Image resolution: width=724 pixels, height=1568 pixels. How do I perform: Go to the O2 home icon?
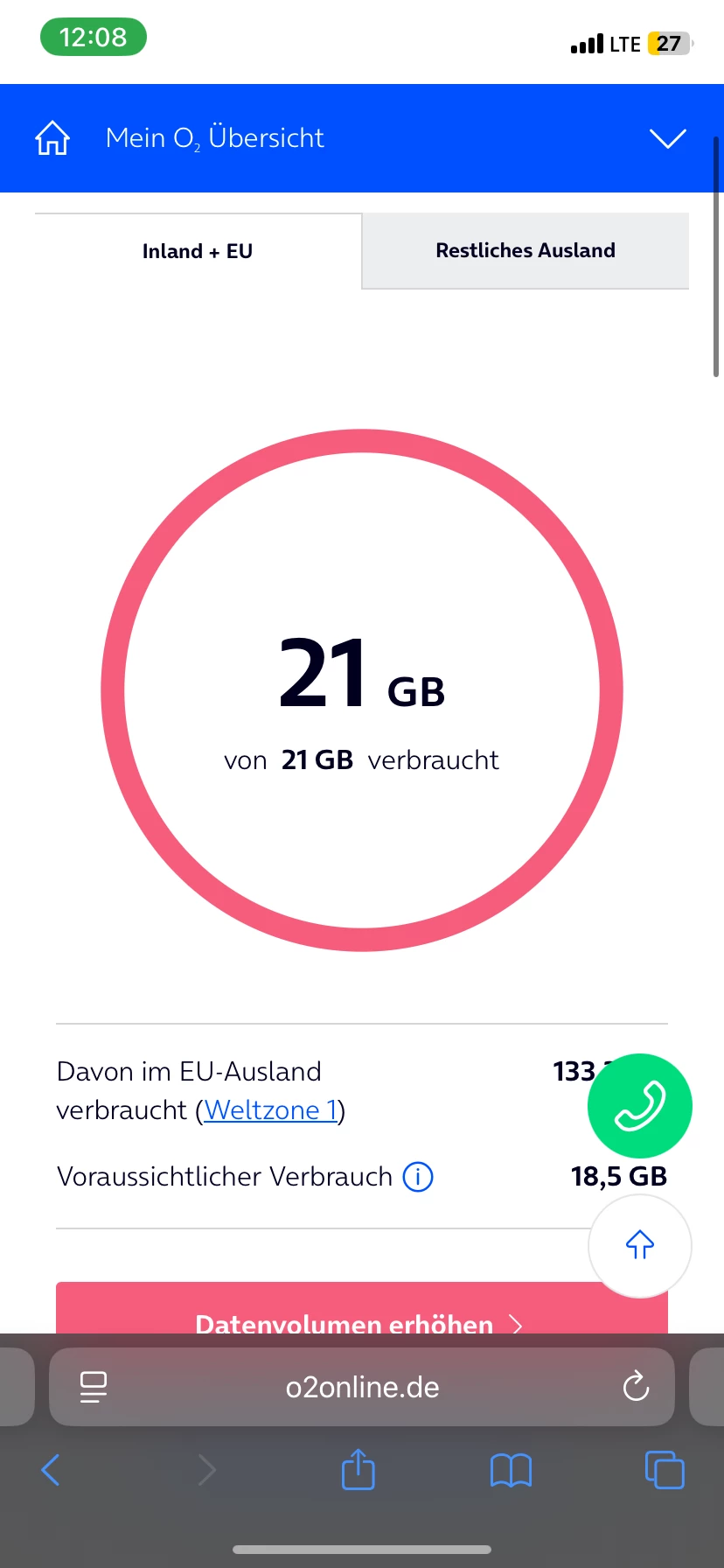click(52, 138)
